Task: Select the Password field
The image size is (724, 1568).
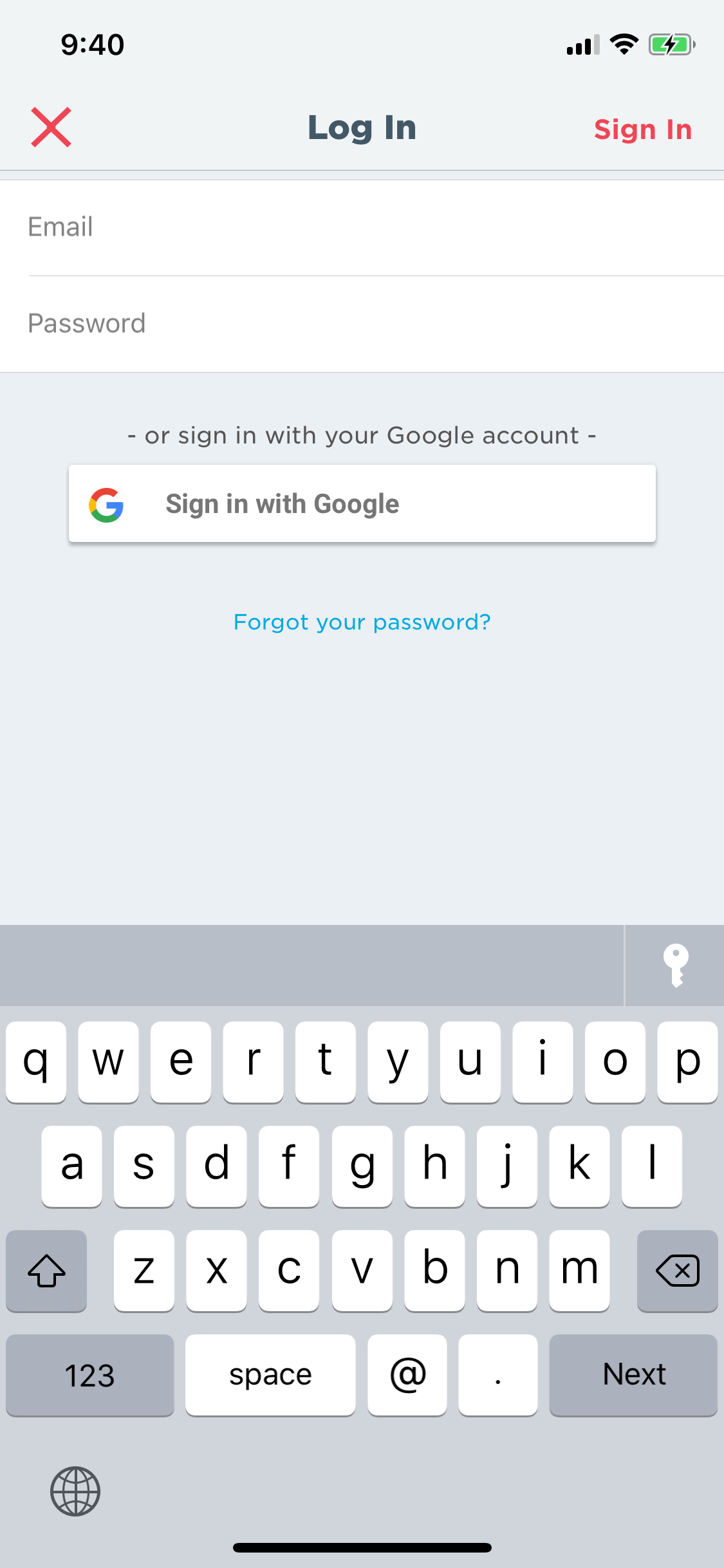Action: 362,324
